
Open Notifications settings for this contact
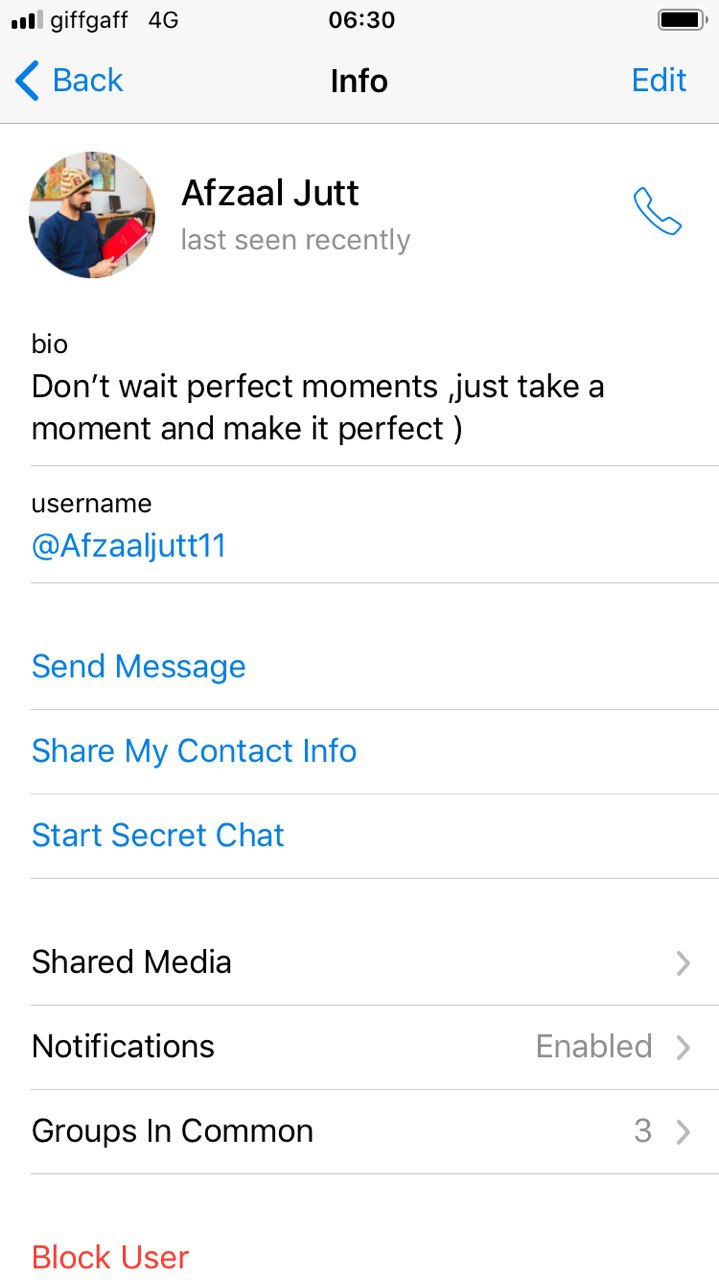click(x=360, y=1047)
